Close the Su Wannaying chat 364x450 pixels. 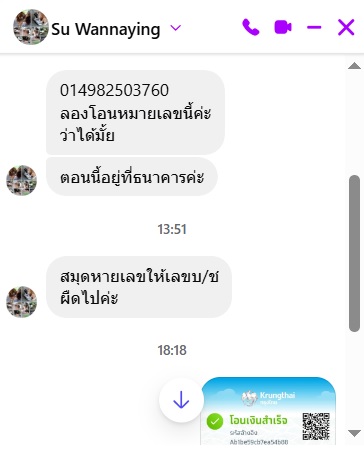point(346,27)
